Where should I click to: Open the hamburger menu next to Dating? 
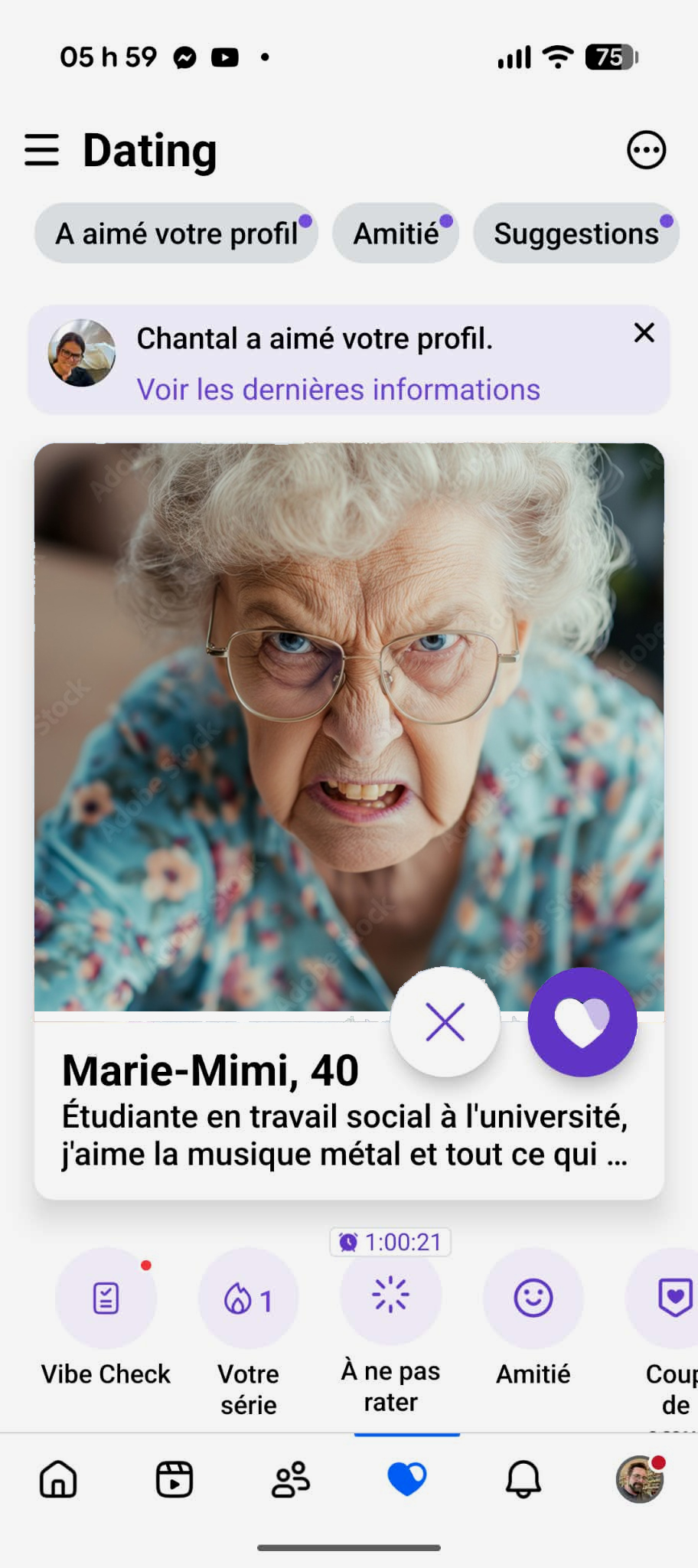coord(41,149)
